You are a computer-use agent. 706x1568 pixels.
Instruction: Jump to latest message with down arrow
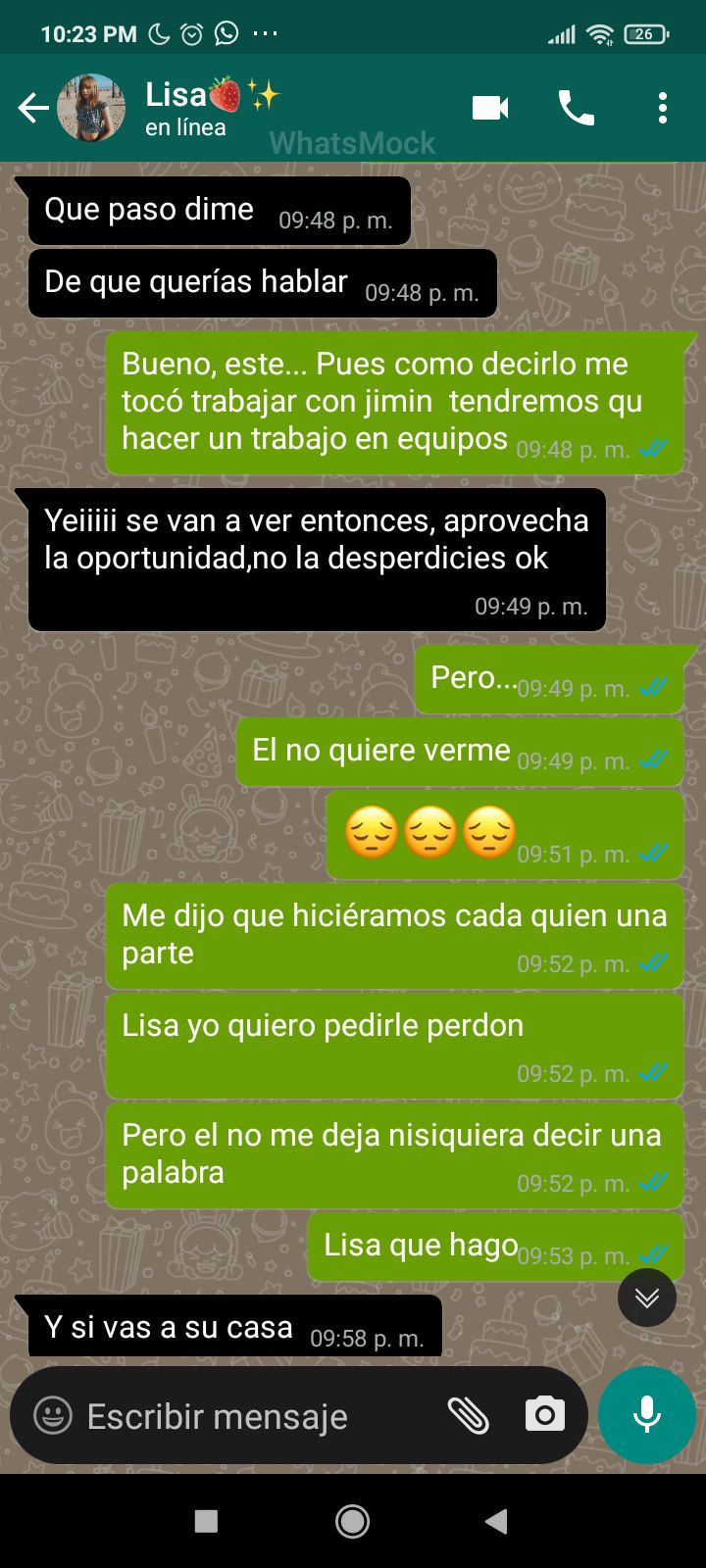[x=647, y=1298]
